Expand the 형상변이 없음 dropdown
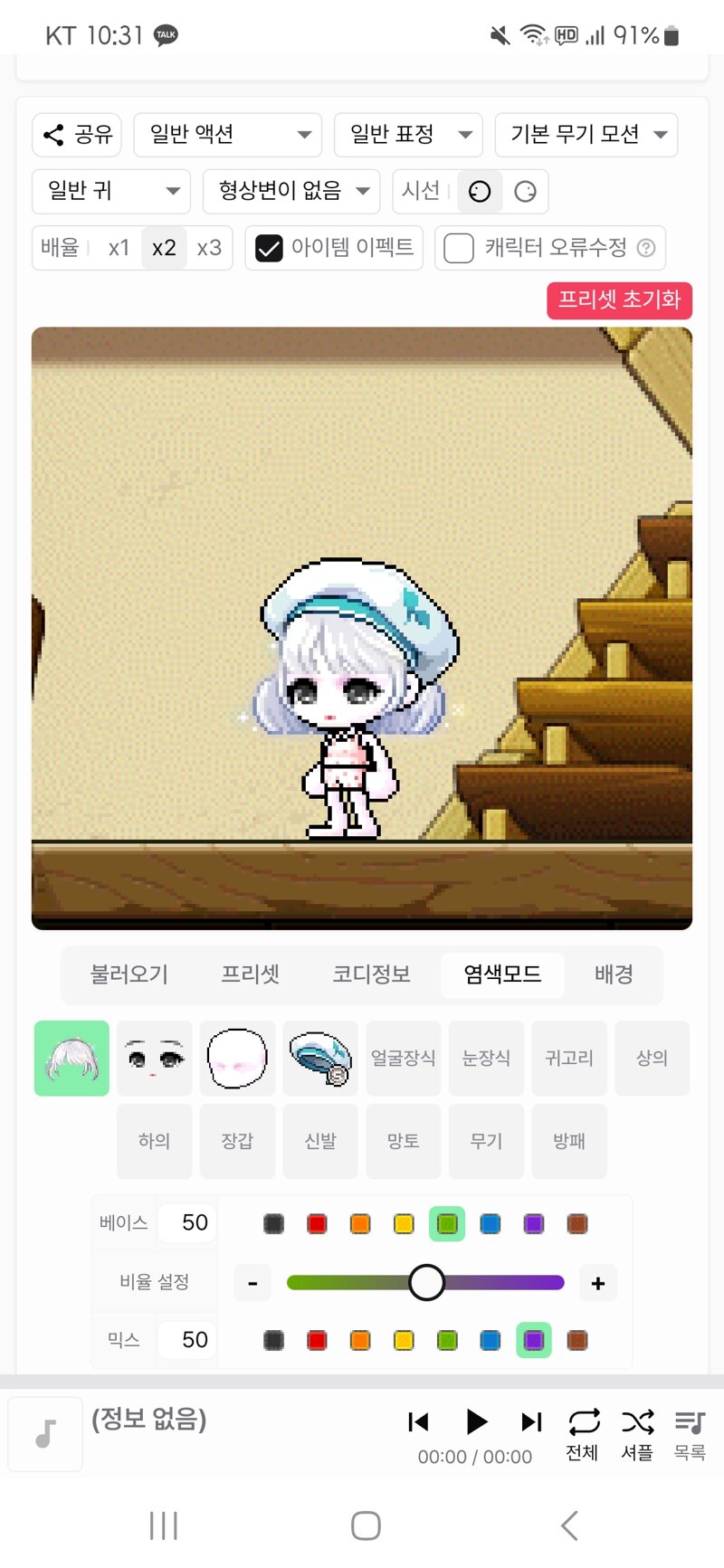The image size is (724, 1568). coord(291,191)
